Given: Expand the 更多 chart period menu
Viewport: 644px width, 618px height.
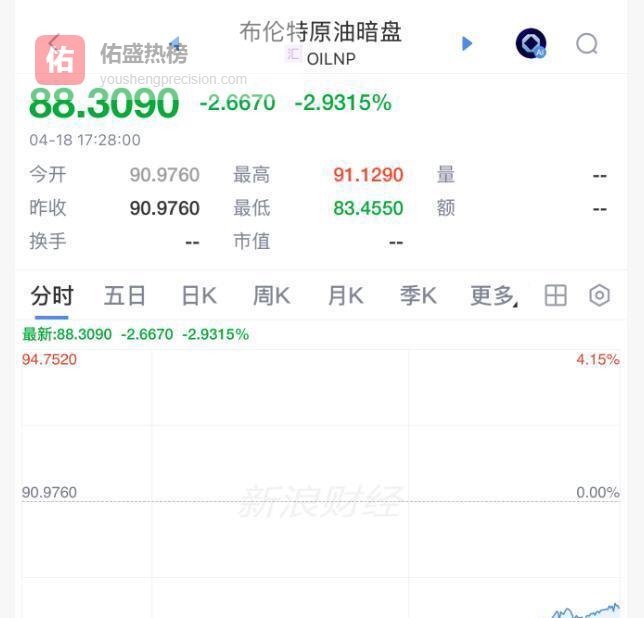Looking at the screenshot, I should pyautogui.click(x=493, y=296).
